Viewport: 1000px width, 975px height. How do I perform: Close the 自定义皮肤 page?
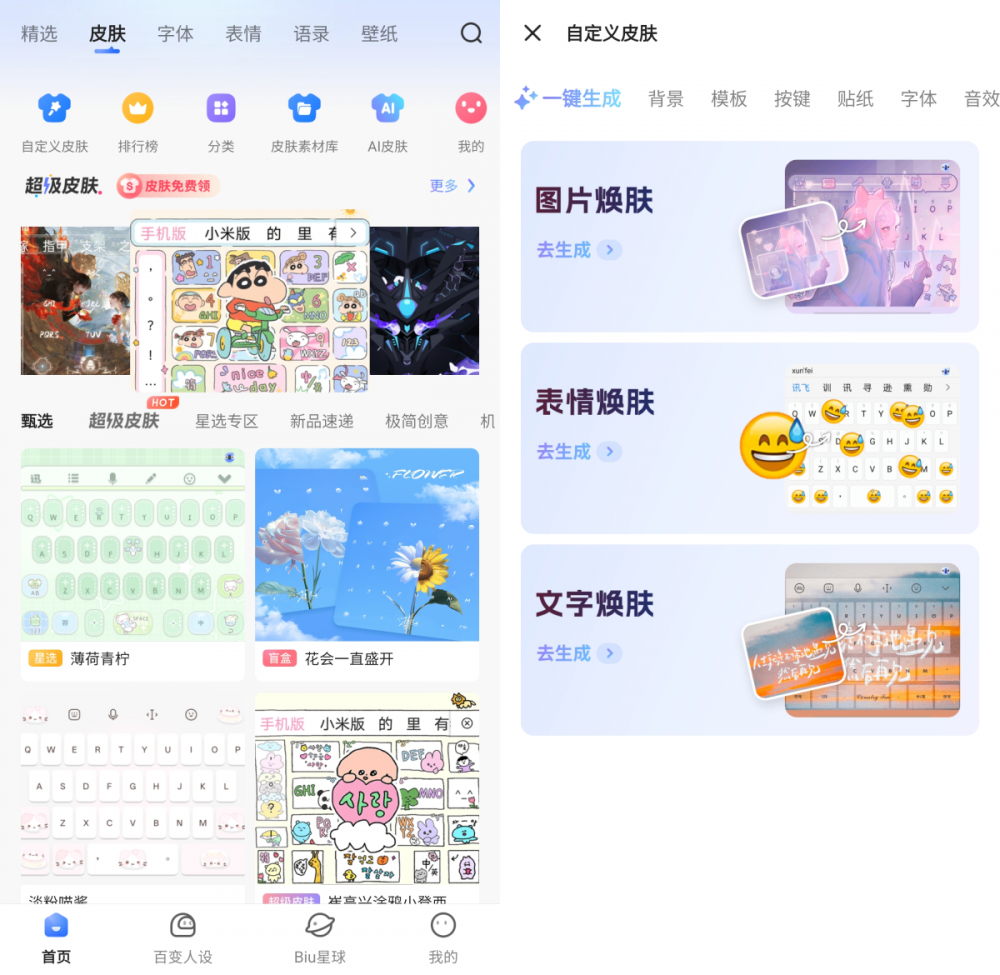tap(533, 33)
